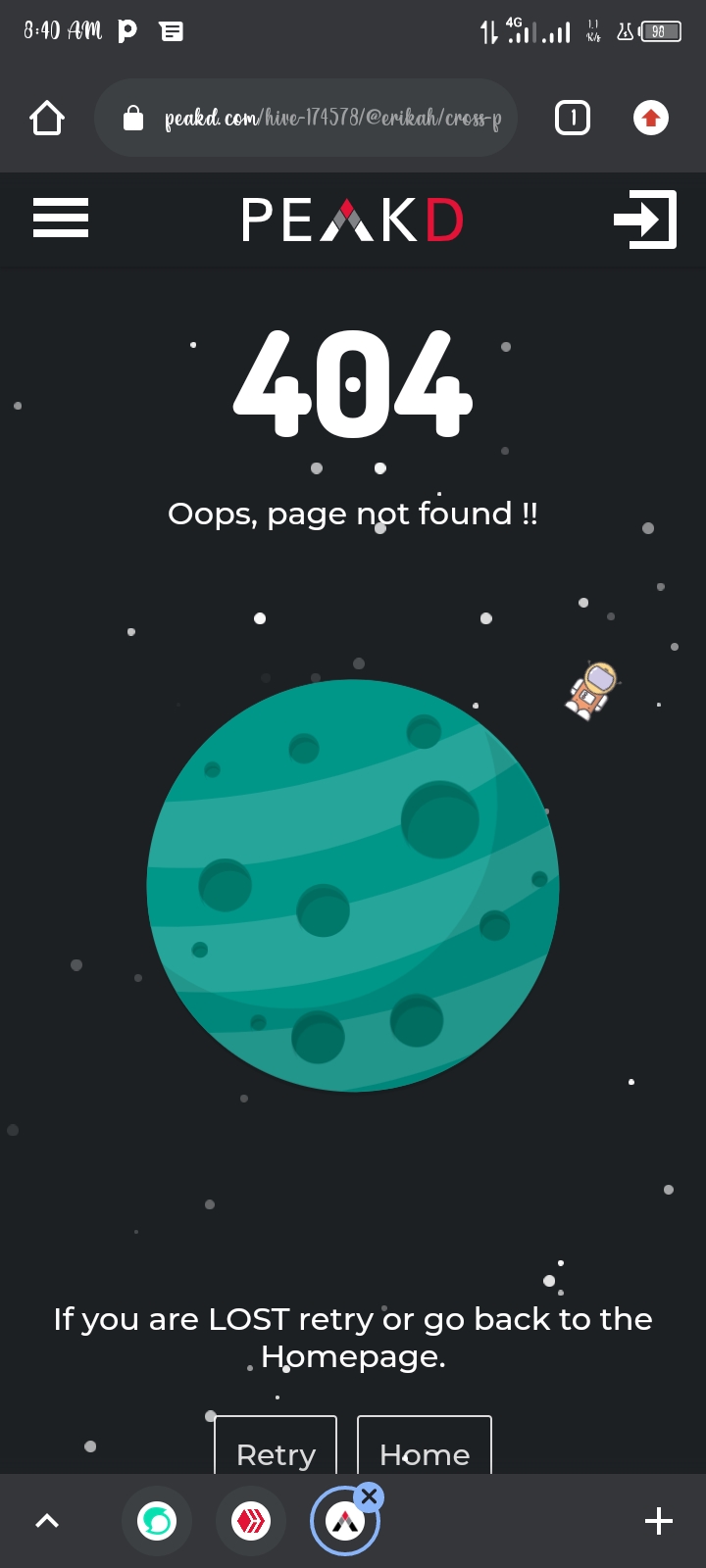The height and width of the screenshot is (1568, 706).
Task: Go to the browser home page
Action: [x=47, y=119]
